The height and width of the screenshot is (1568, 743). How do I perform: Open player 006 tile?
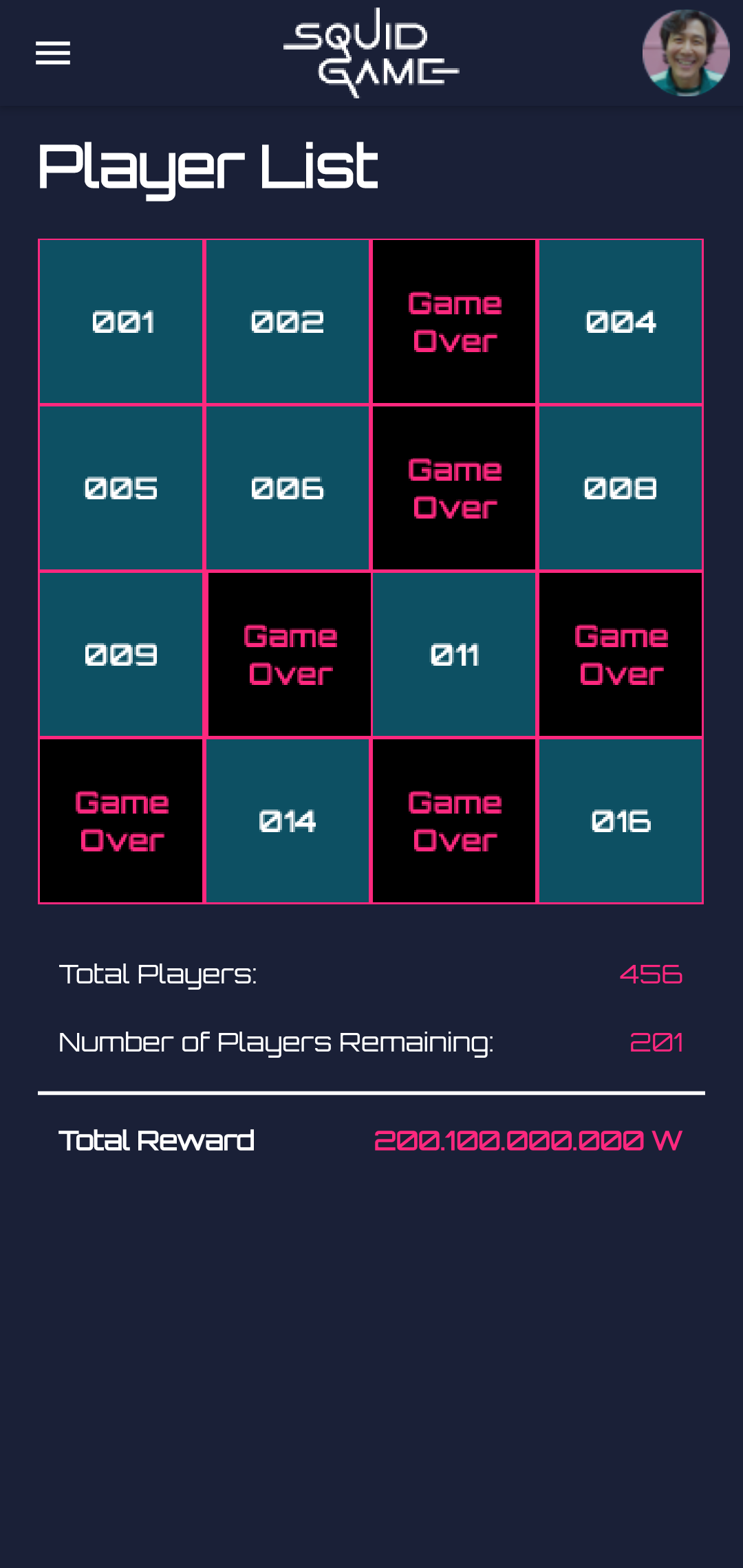point(288,488)
